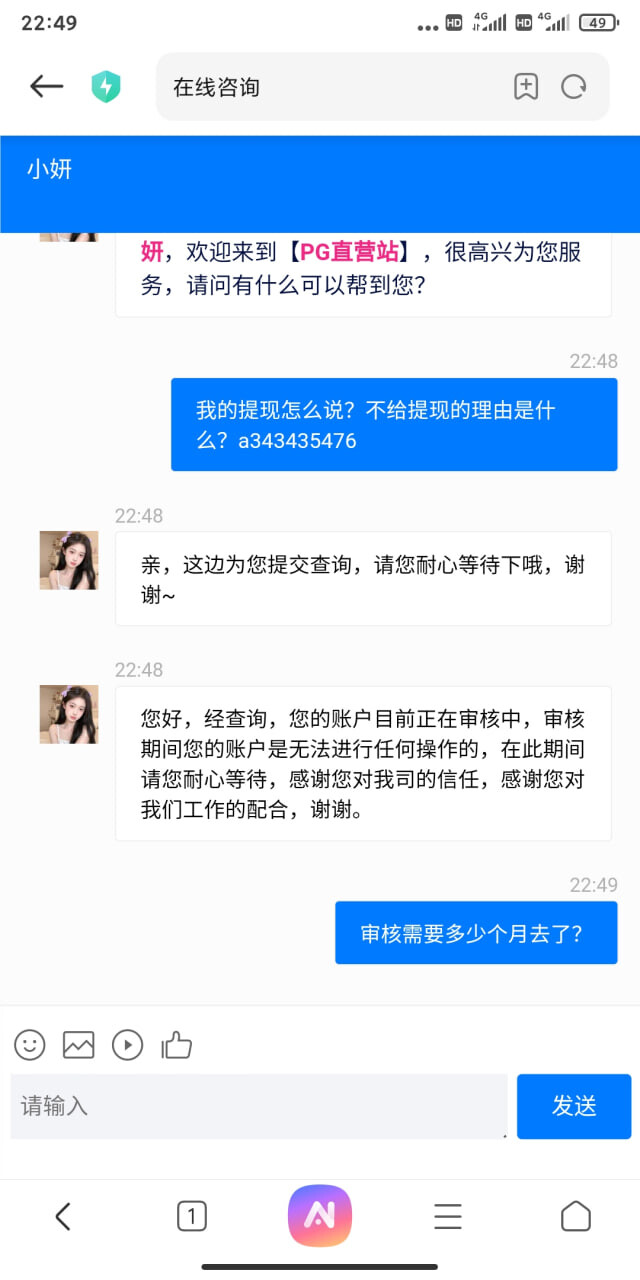Screen dimensions: 640x1280
Task: Launch the central AI assistant button
Action: tap(320, 1216)
